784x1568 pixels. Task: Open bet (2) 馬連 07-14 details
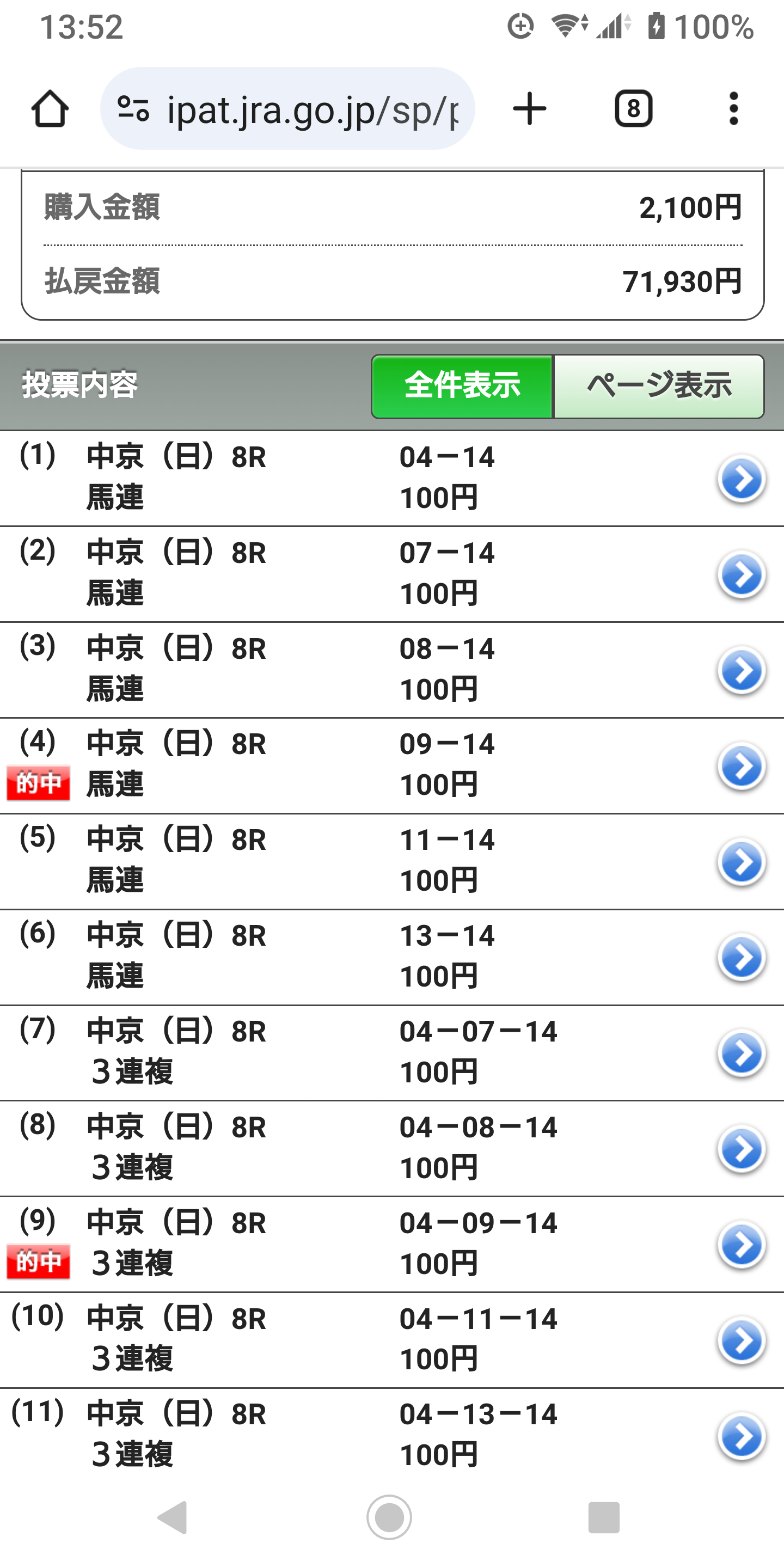tap(392, 574)
